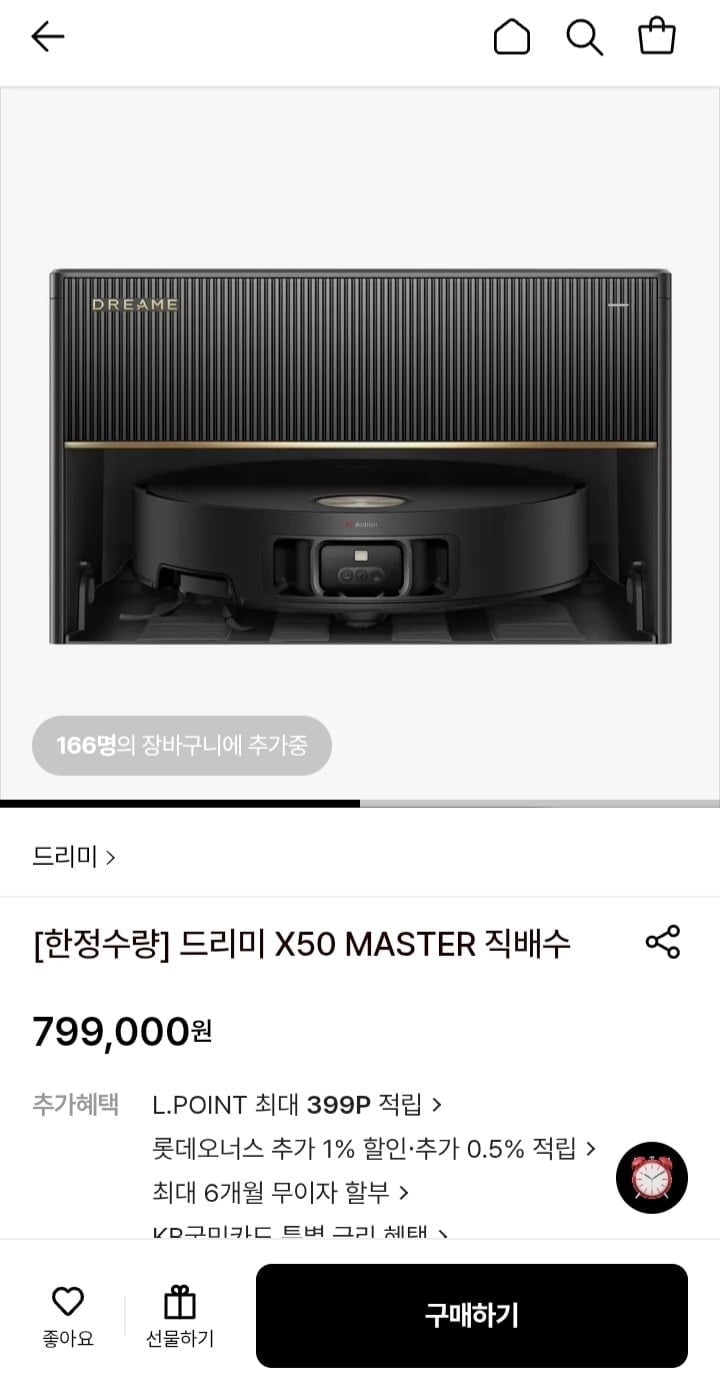
Task: Open the 드리미 brand link
Action: 74,857
